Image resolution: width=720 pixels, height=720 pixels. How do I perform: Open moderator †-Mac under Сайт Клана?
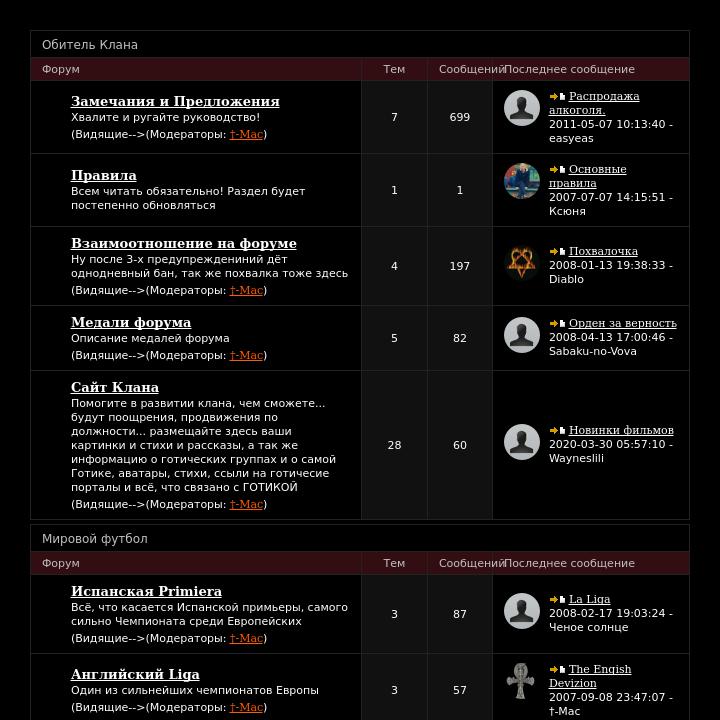tap(246, 504)
